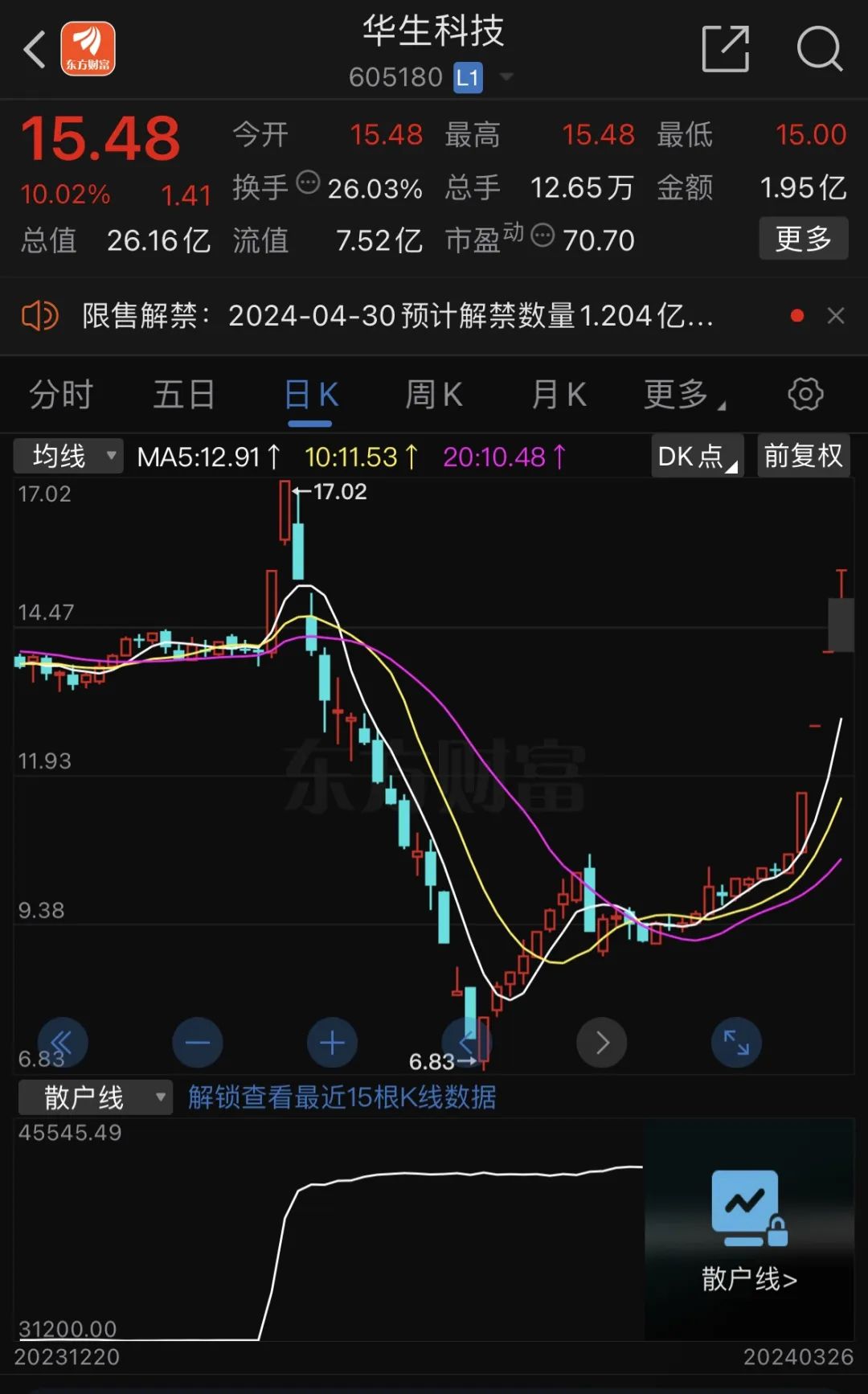Switch to the 五日 tab
Screen dimensions: 868x1394
tap(184, 395)
